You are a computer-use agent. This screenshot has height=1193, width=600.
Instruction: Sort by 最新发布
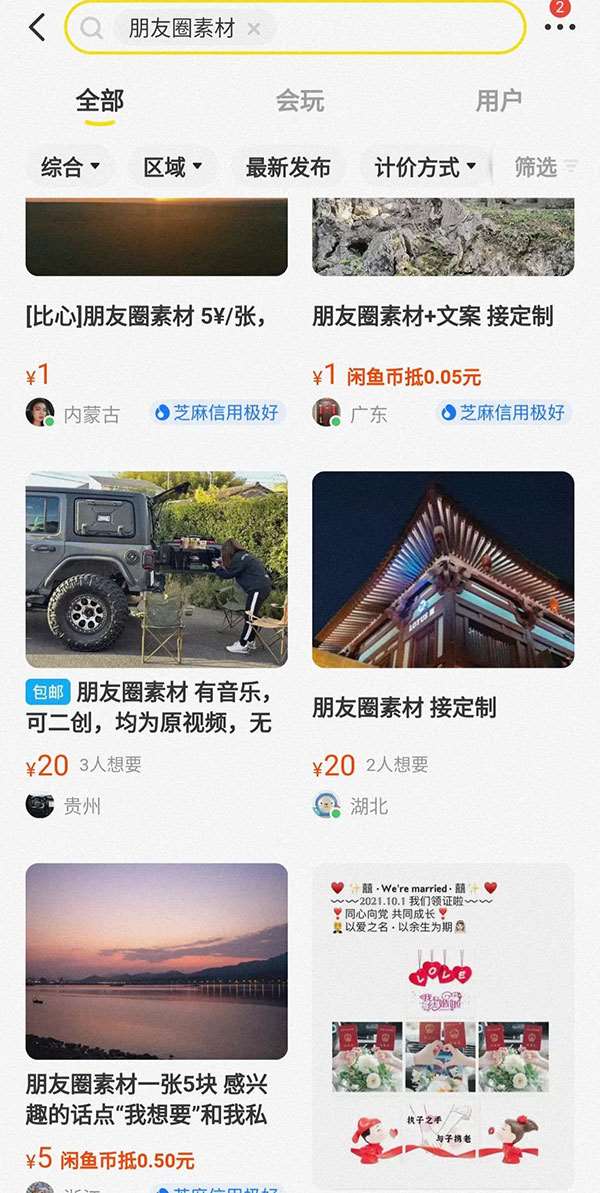tap(288, 167)
